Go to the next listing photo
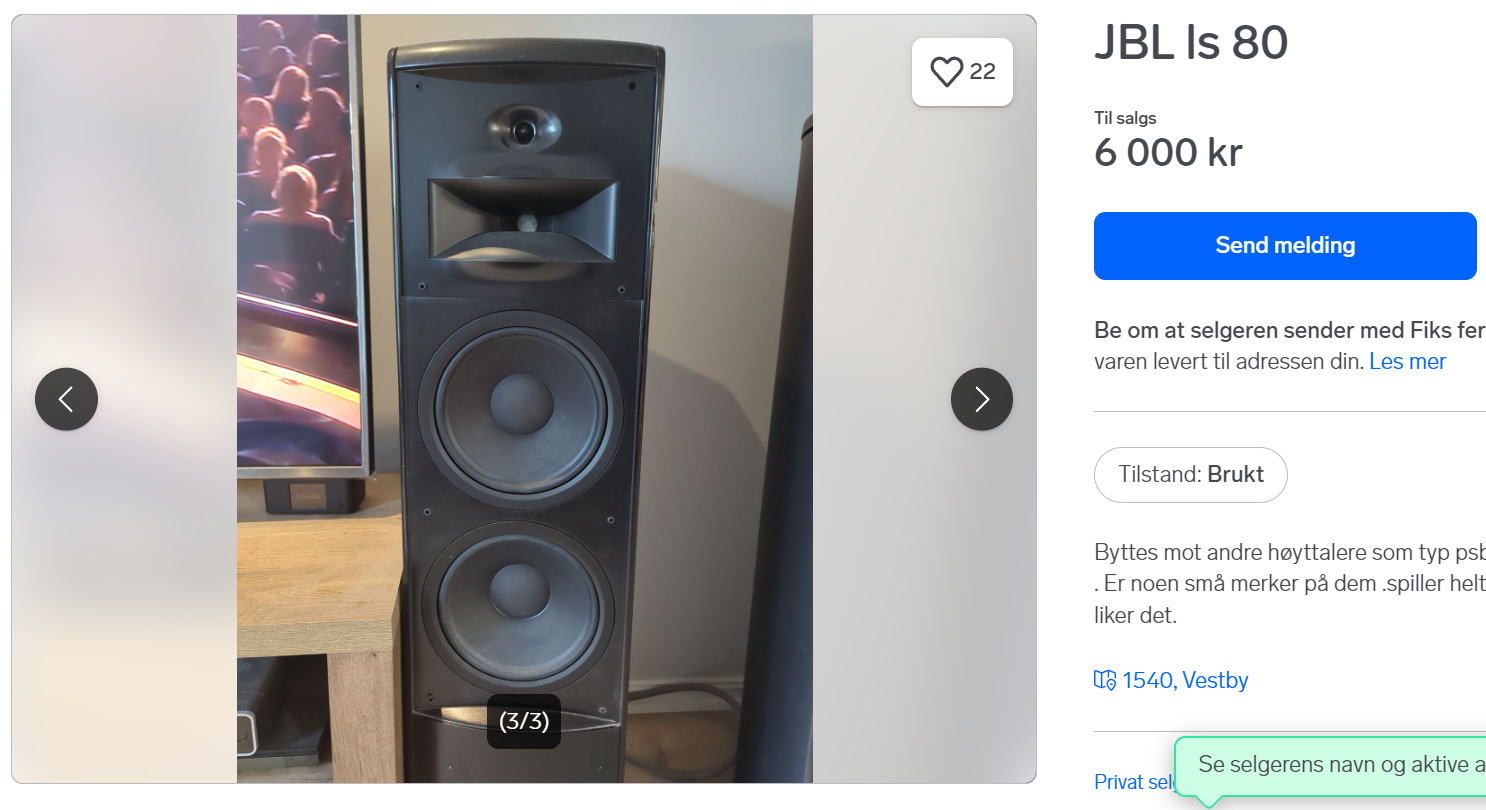Screen dimensions: 1486x810 coord(981,399)
